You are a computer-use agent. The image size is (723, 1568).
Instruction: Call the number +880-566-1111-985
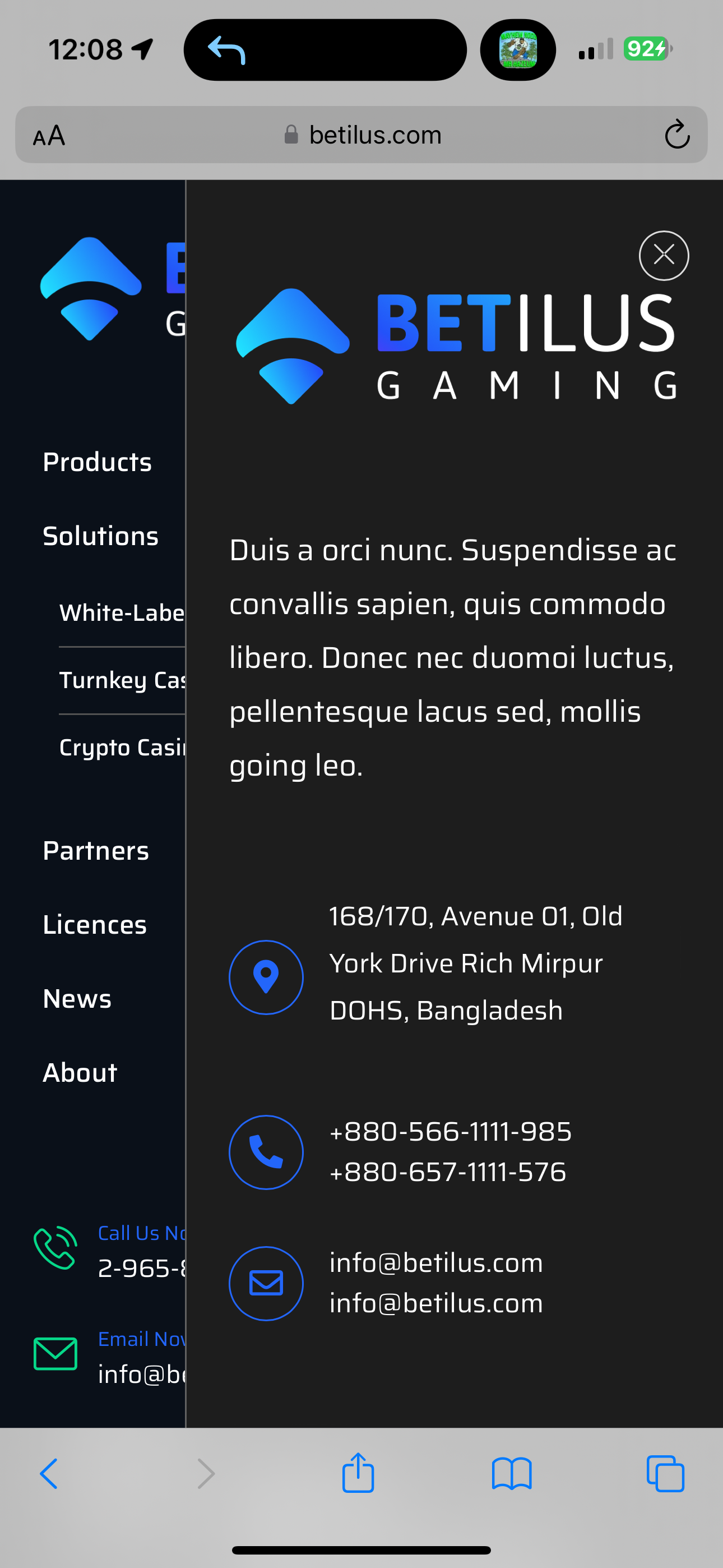(x=451, y=1132)
